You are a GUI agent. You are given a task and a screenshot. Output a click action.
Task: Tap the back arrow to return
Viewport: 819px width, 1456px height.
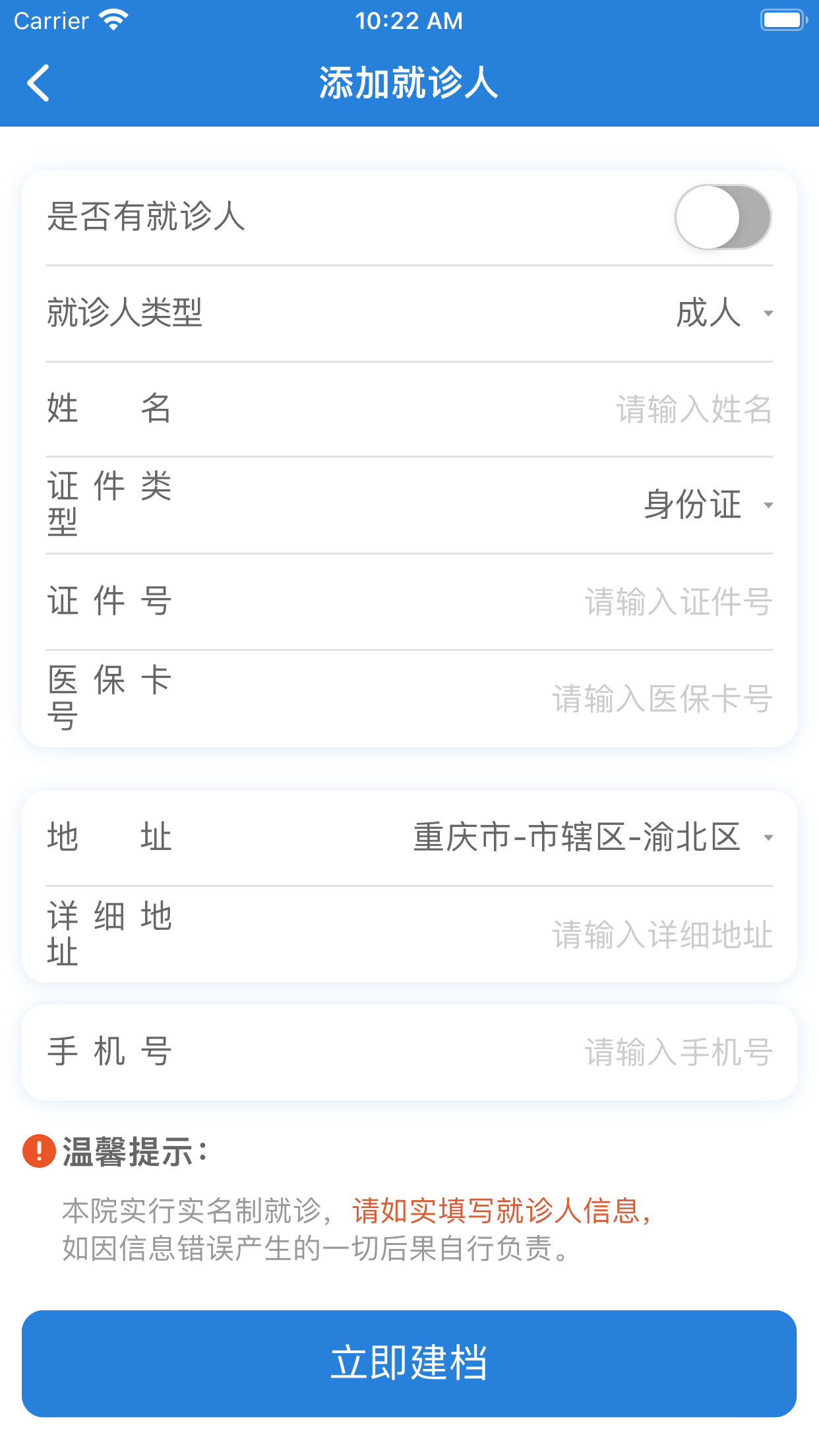36,84
